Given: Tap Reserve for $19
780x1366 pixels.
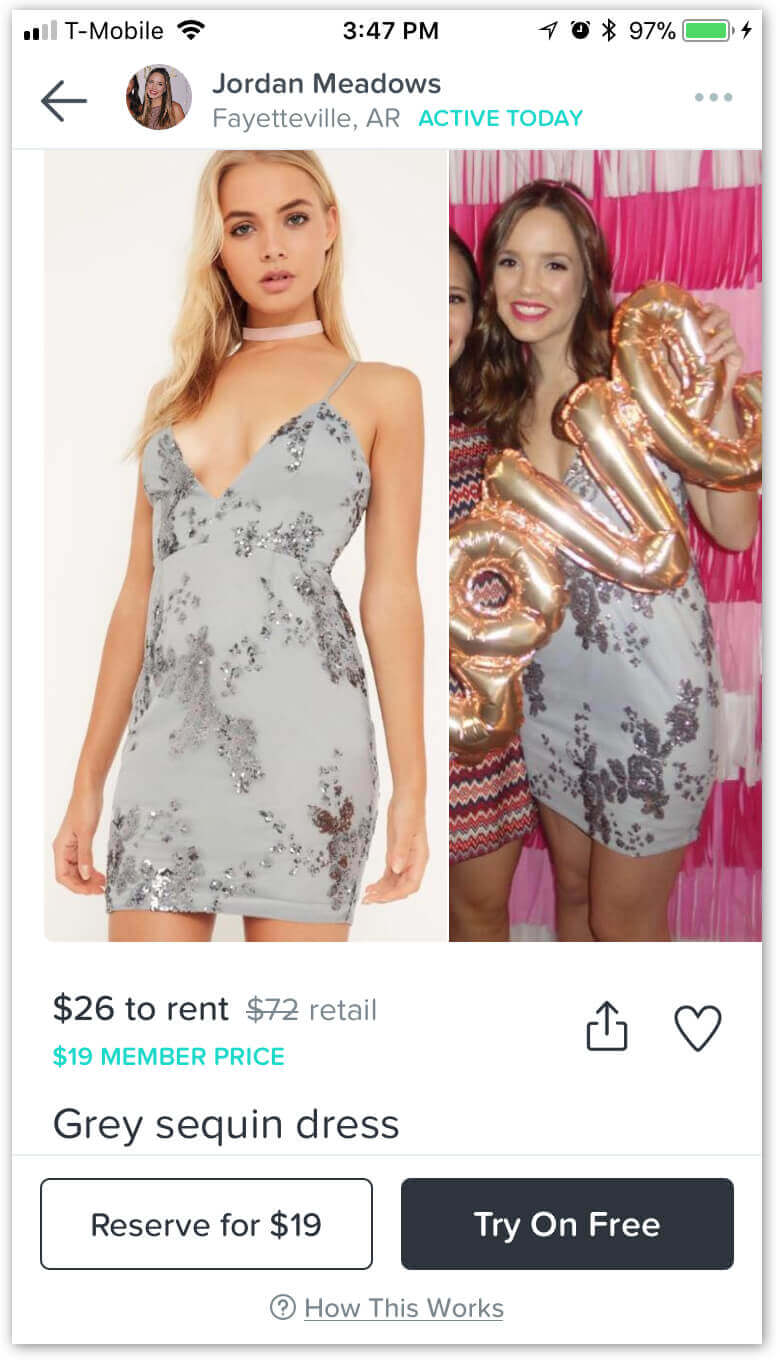Looking at the screenshot, I should click(206, 1224).
